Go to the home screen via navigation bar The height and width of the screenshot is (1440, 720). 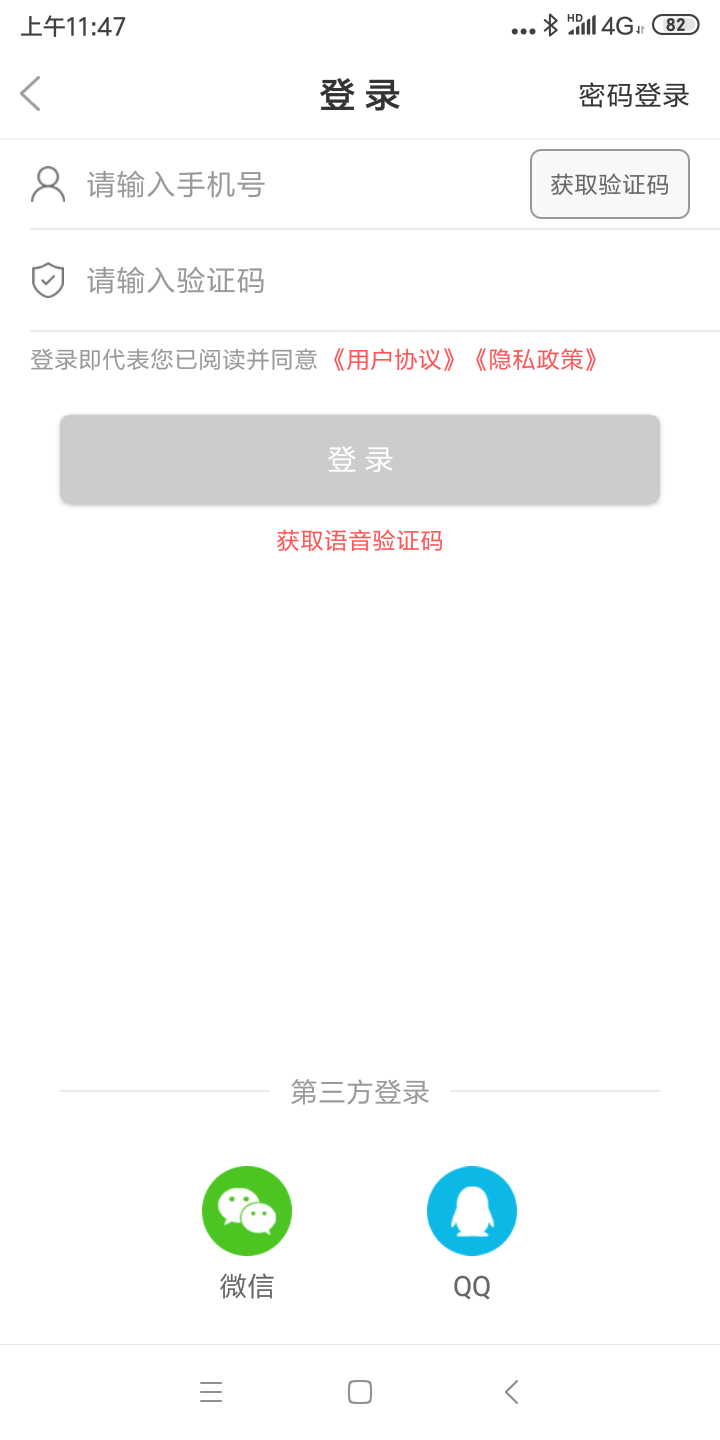[x=360, y=1392]
